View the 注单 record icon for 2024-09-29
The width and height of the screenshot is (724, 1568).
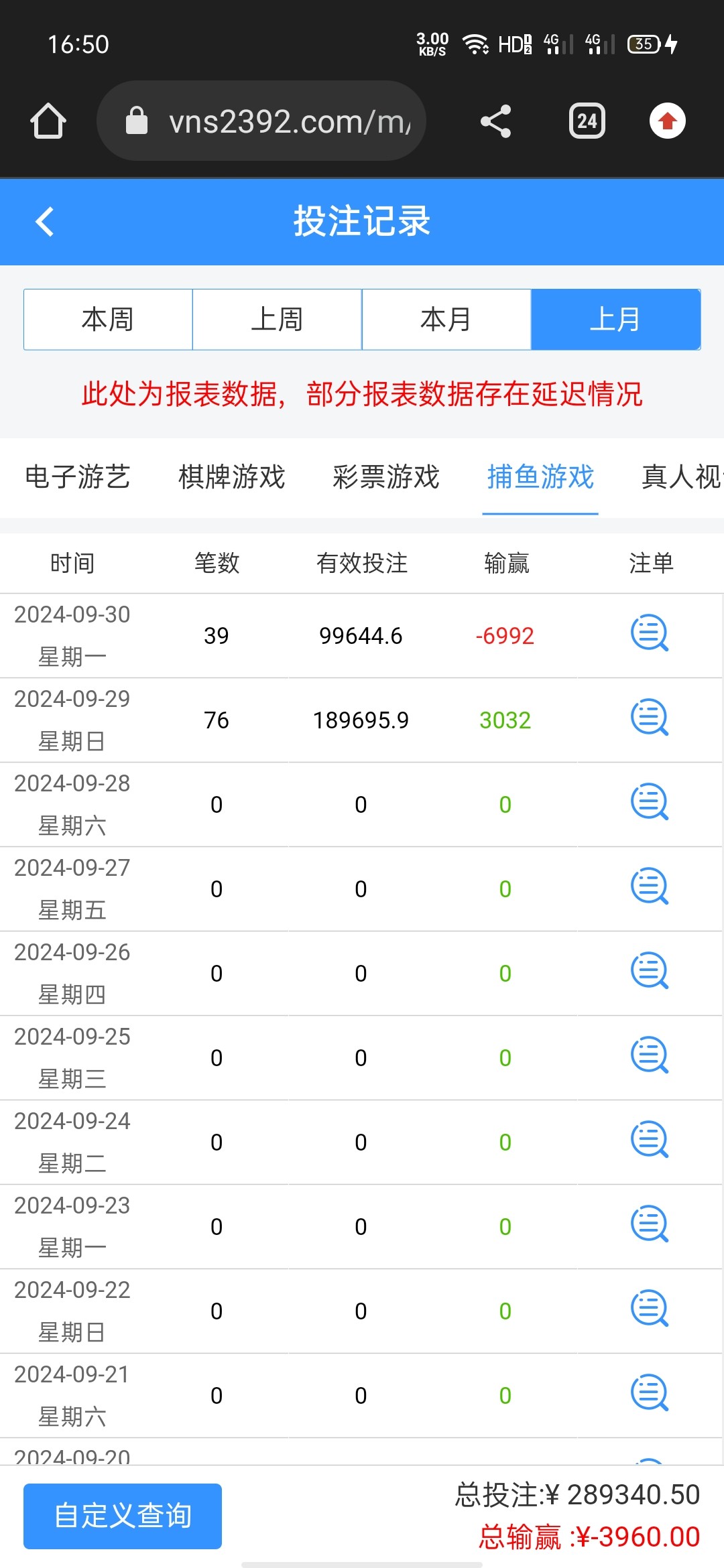[651, 720]
